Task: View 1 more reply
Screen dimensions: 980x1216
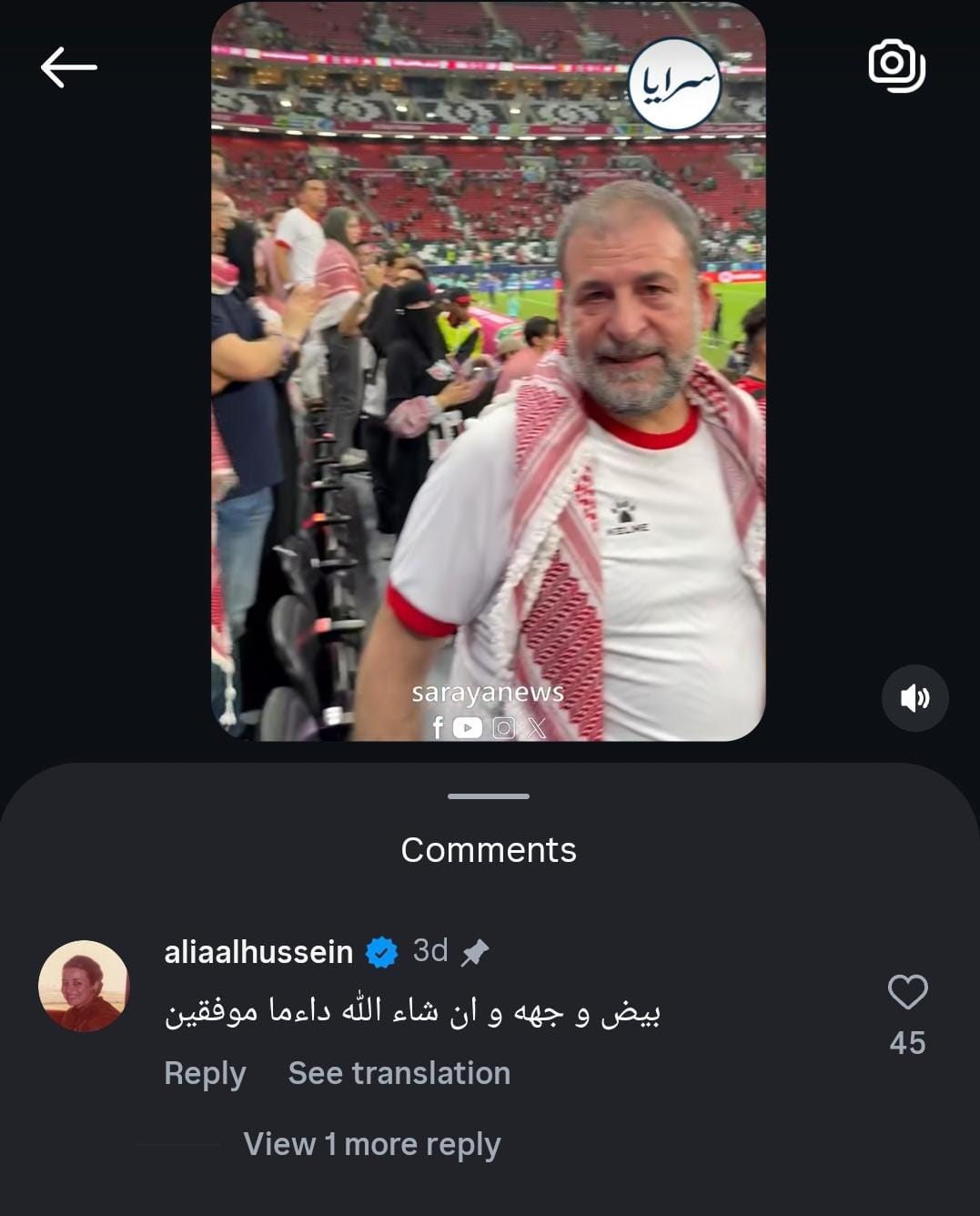Action: click(371, 1145)
